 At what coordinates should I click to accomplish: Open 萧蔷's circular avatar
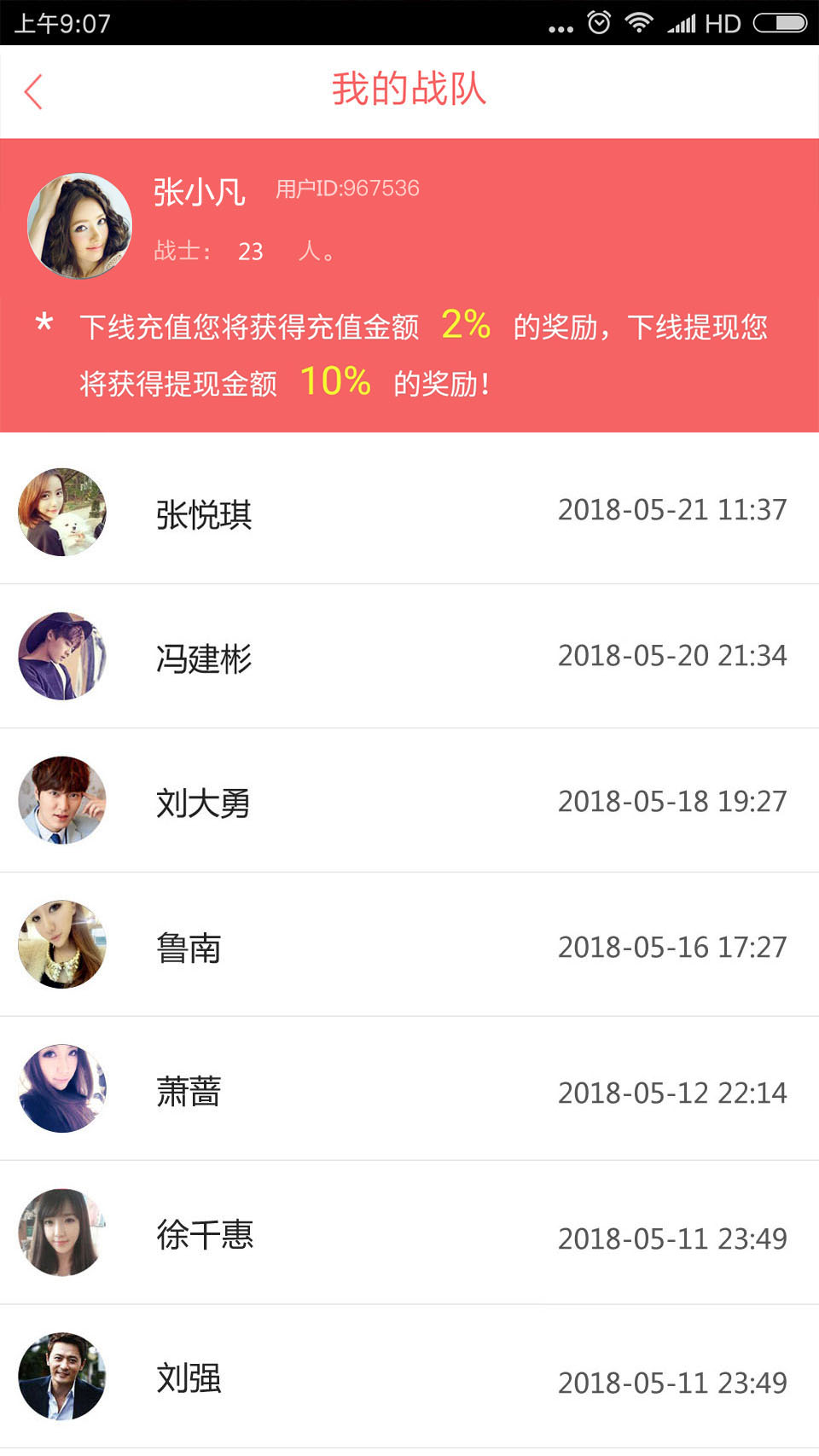tap(61, 1089)
